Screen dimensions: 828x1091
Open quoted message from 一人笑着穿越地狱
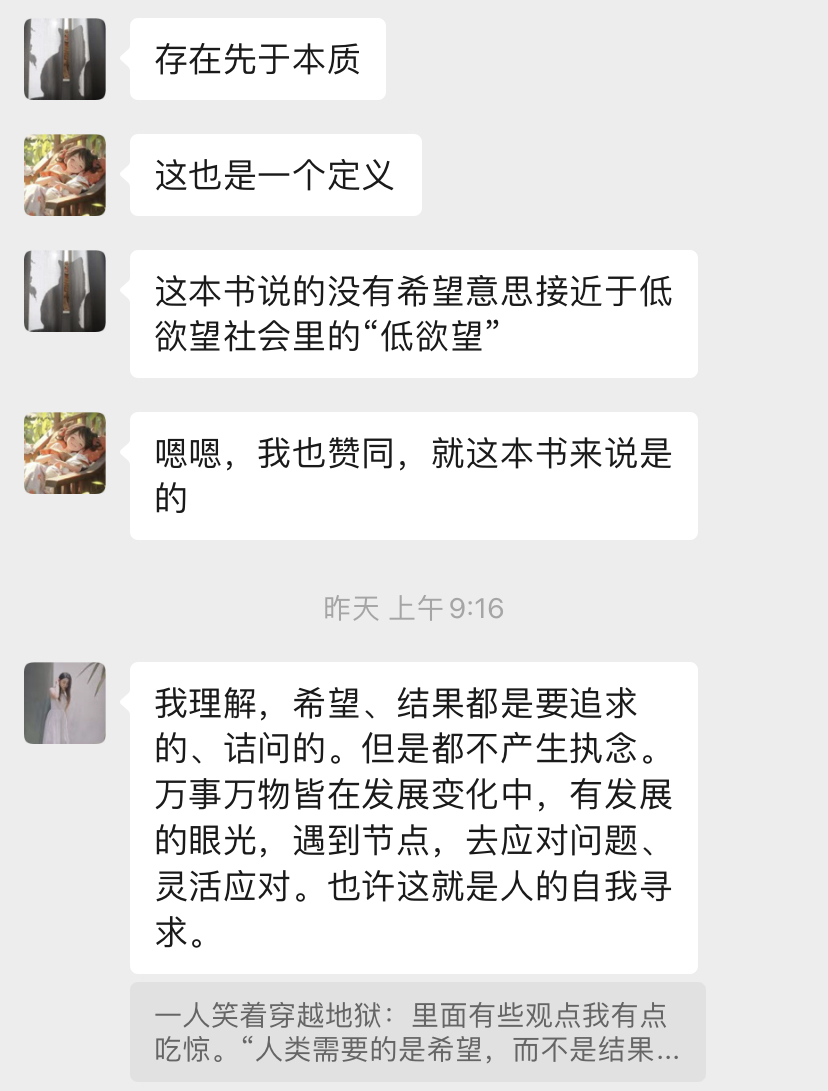pos(417,1032)
